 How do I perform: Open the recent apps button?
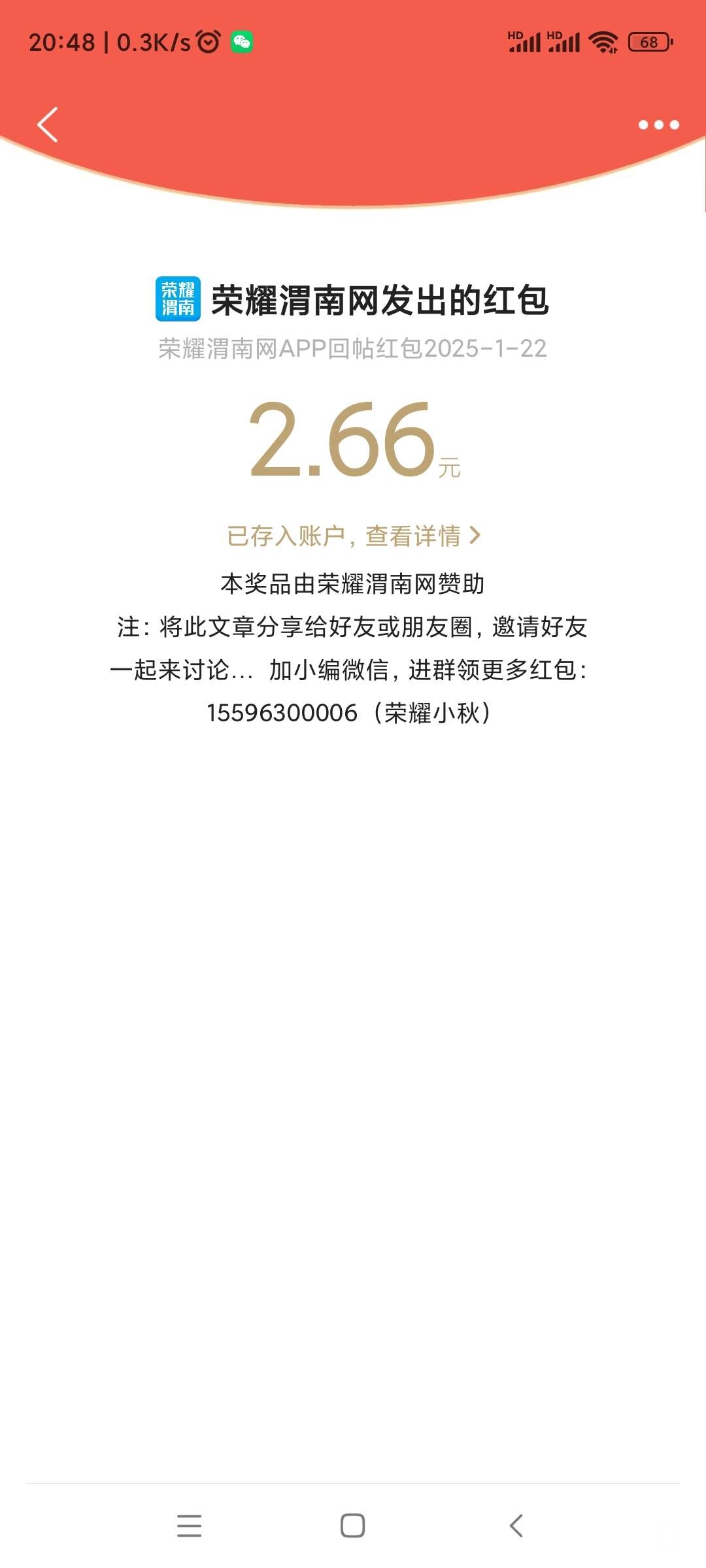(x=189, y=1526)
